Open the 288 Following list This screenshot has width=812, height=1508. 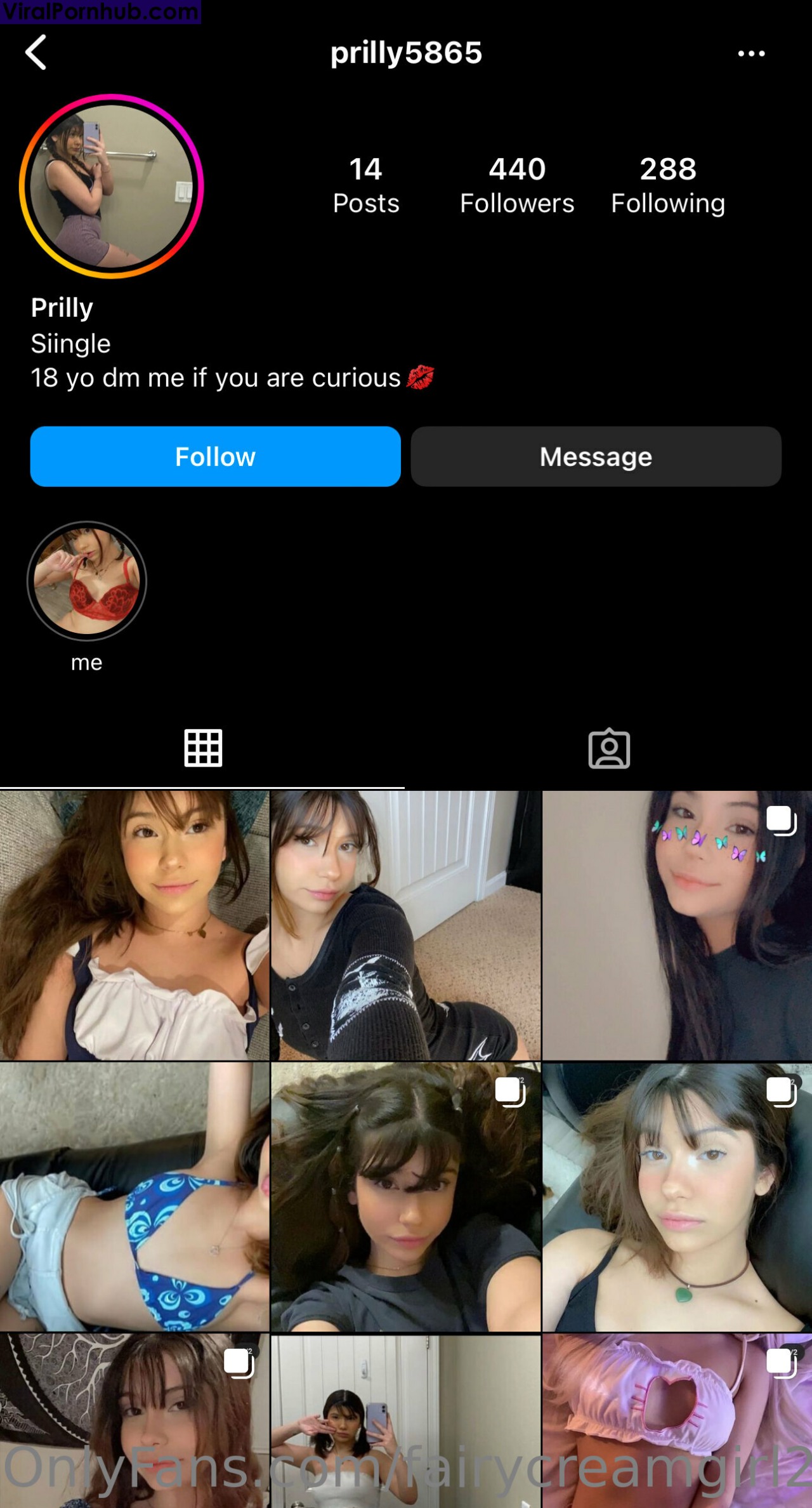click(x=668, y=185)
